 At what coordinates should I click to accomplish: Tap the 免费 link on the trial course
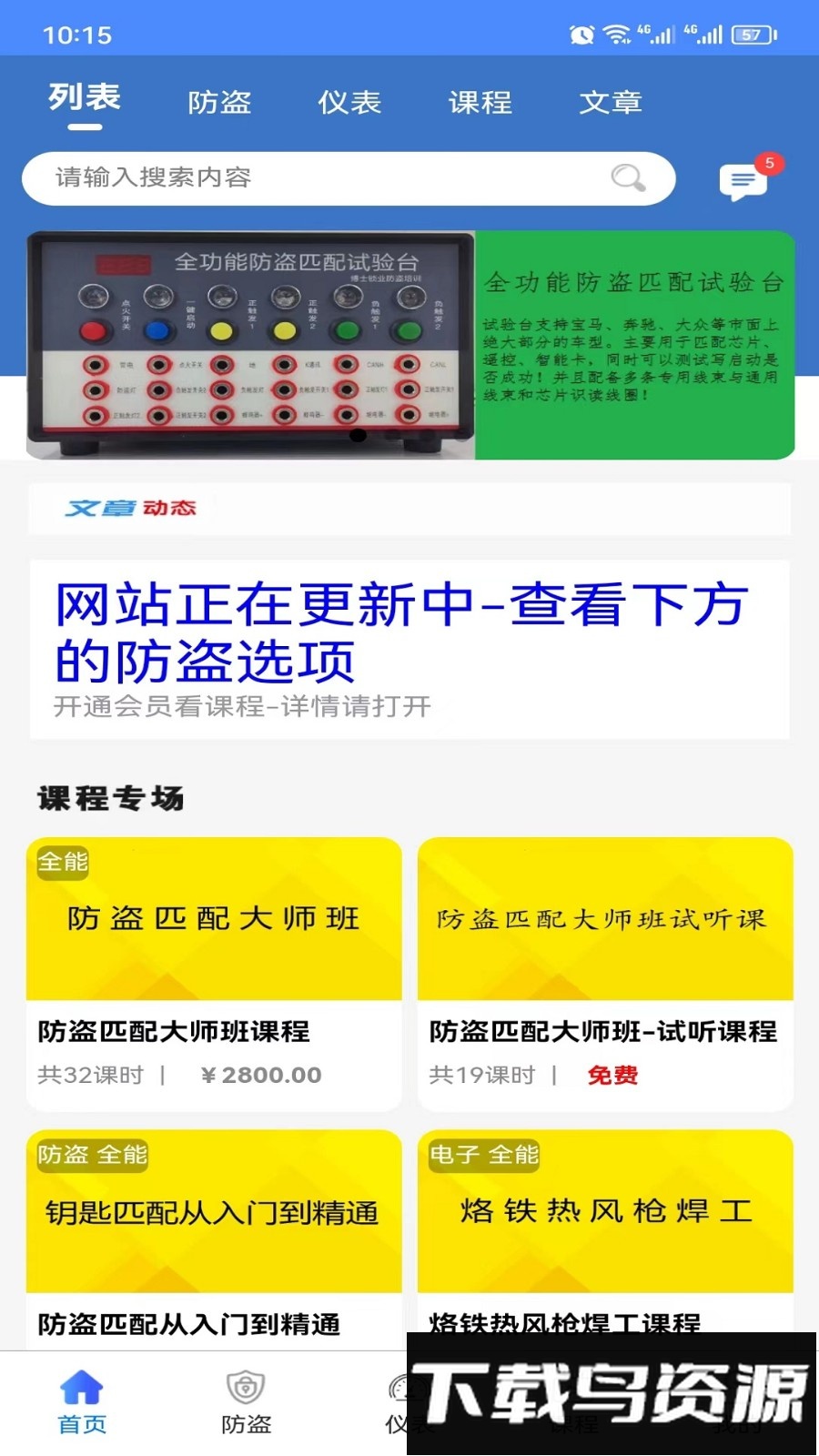(614, 1076)
